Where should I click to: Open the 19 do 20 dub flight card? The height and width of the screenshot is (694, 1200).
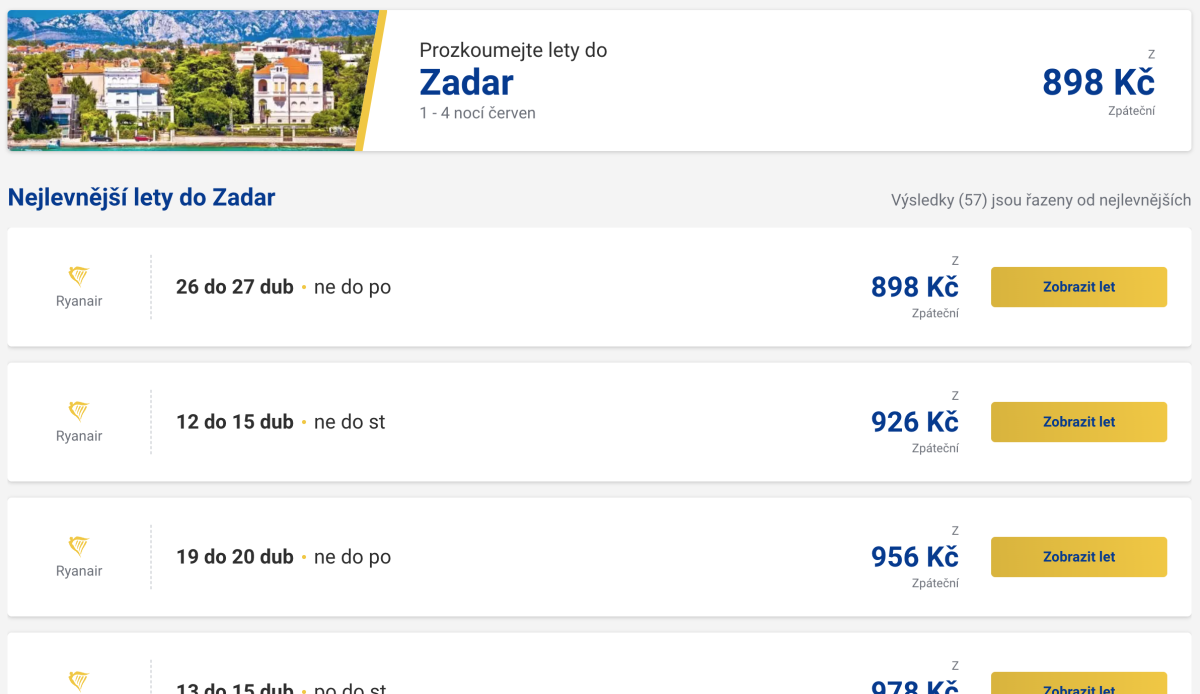tap(500, 557)
